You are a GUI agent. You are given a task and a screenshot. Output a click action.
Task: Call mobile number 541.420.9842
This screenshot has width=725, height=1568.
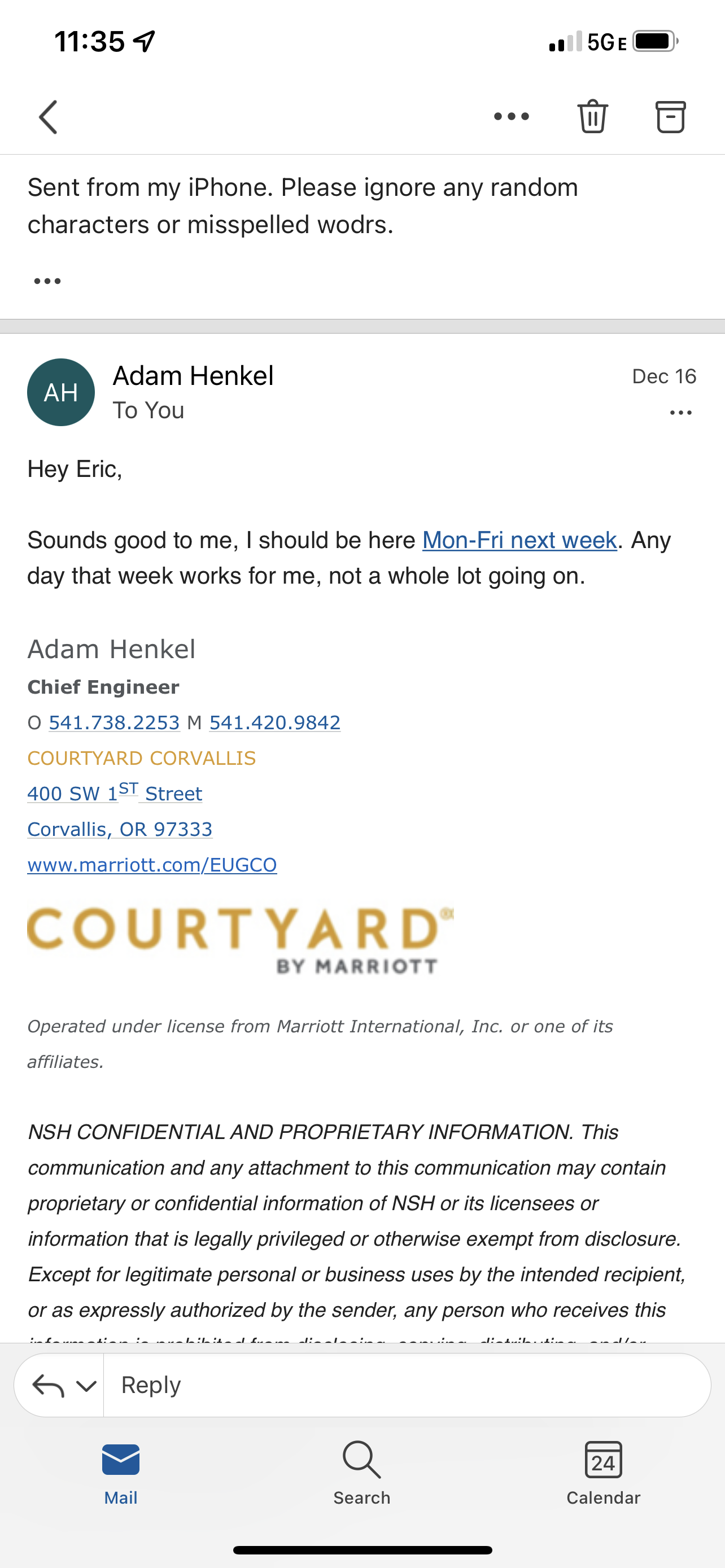pyautogui.click(x=274, y=722)
